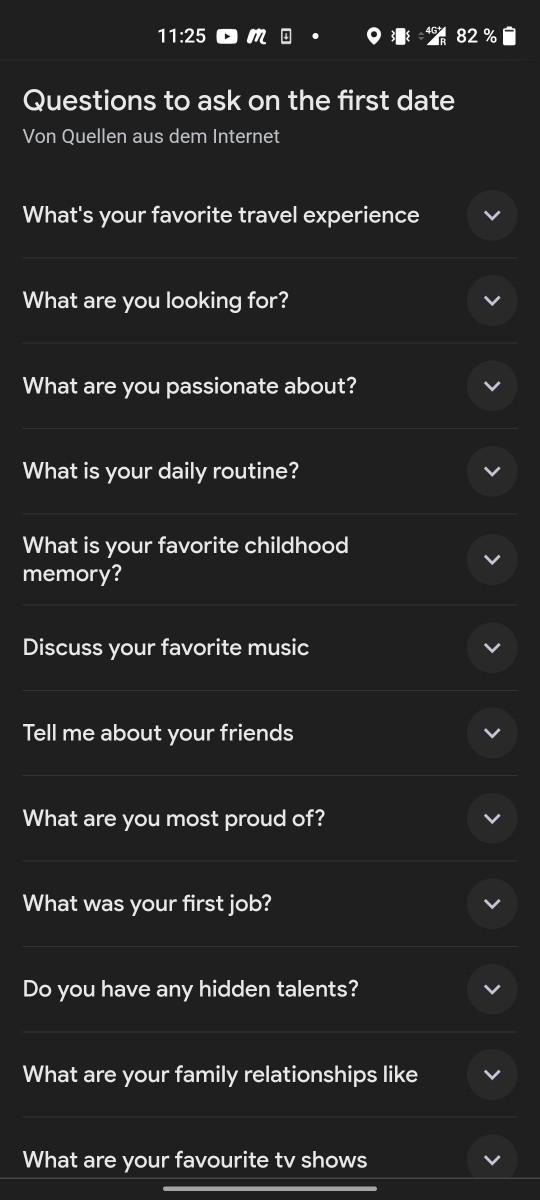Expand "What are your favourite tv shows"

(x=270, y=1159)
